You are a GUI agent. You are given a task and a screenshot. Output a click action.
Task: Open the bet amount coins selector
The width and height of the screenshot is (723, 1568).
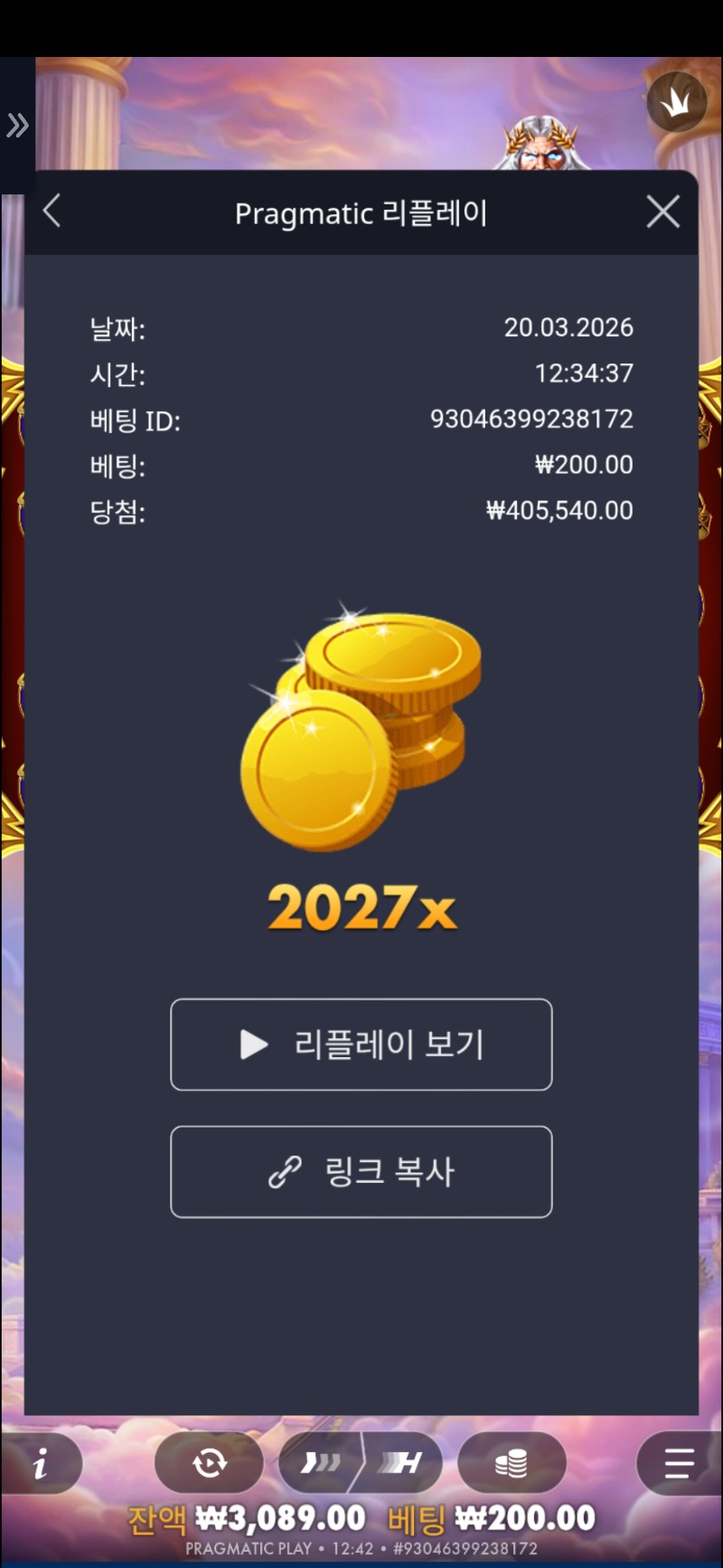[512, 1462]
